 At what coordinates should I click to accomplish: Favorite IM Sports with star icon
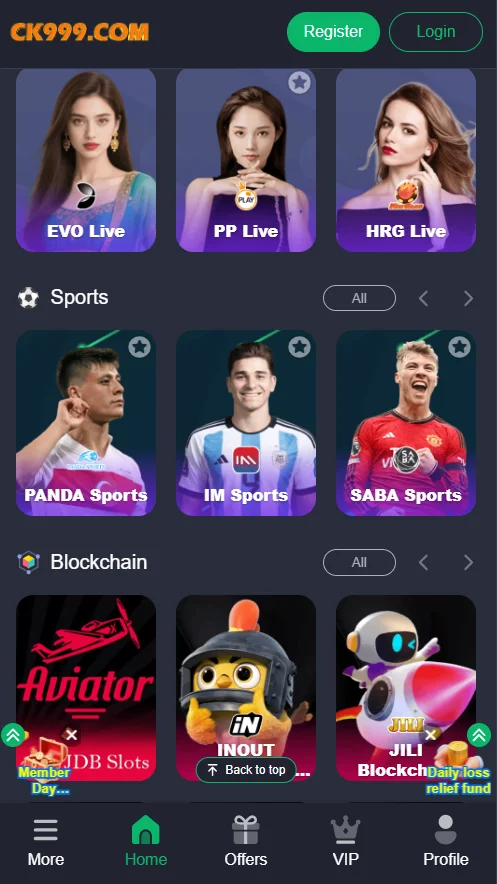299,347
